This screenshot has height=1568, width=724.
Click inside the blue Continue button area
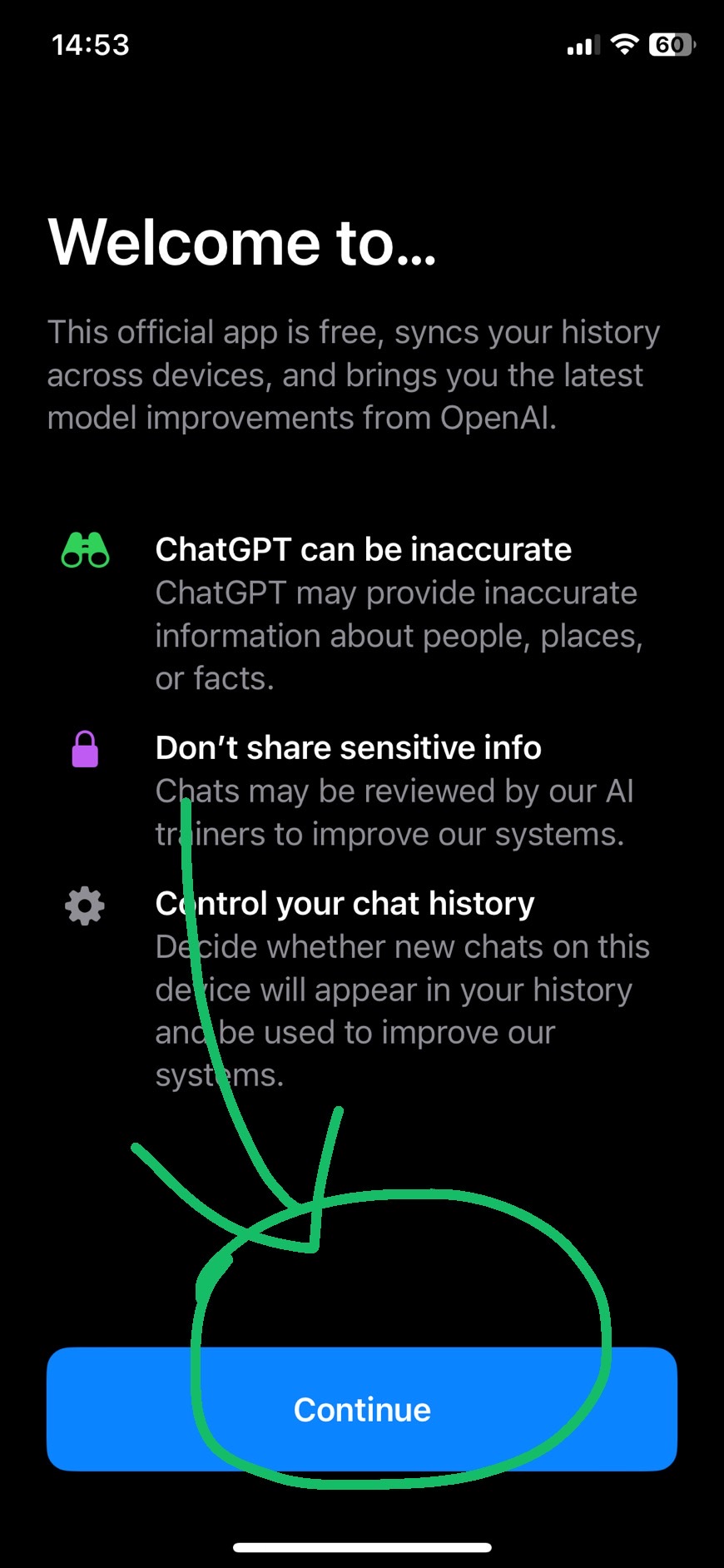362,1409
